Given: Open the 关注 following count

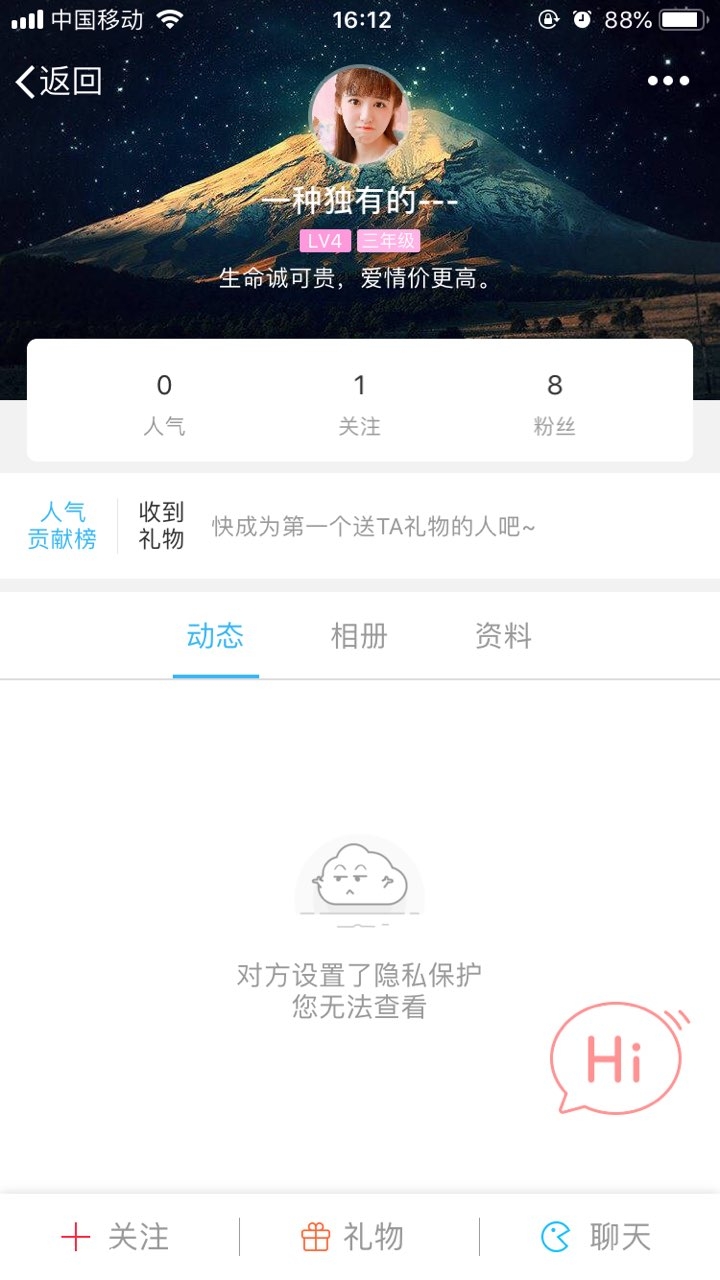Looking at the screenshot, I should click(359, 404).
